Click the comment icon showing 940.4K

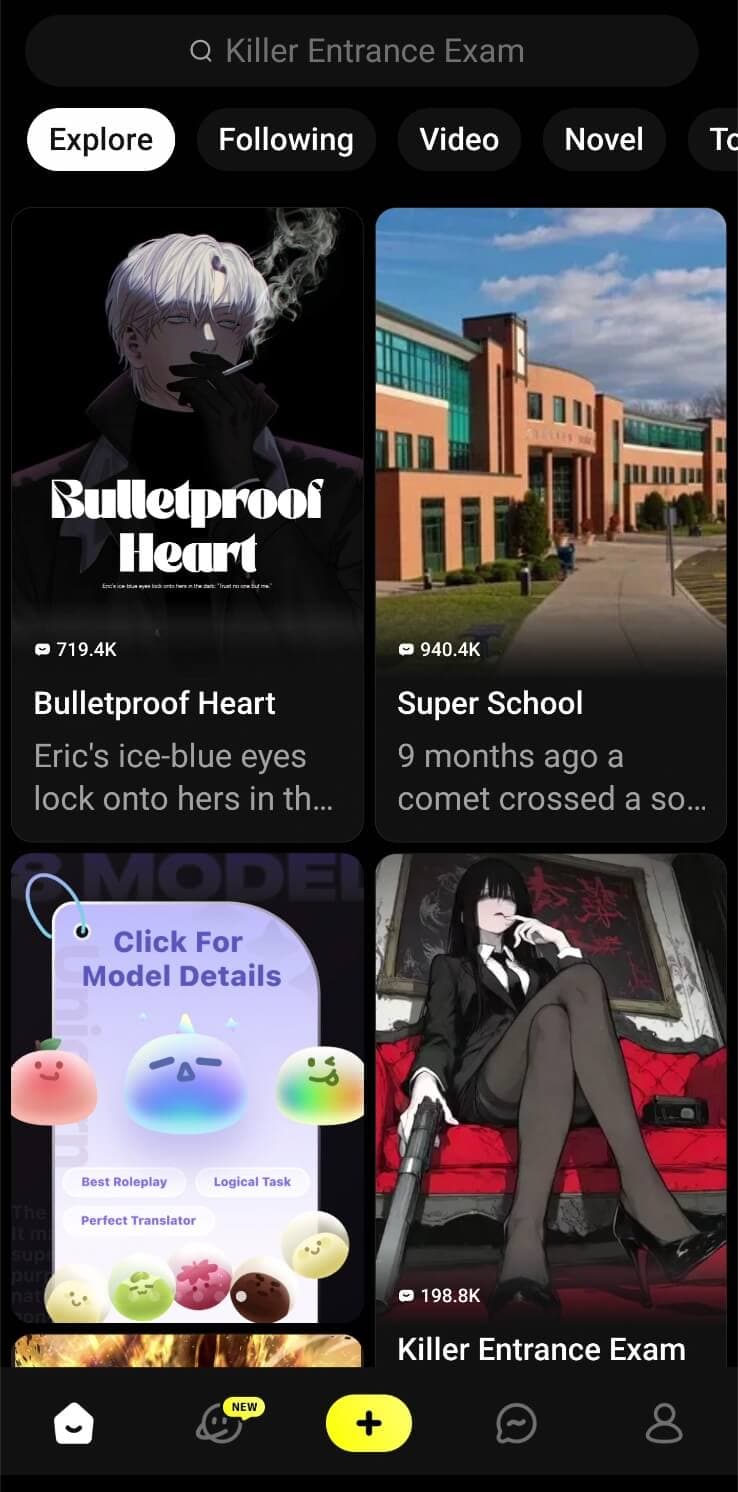(408, 648)
